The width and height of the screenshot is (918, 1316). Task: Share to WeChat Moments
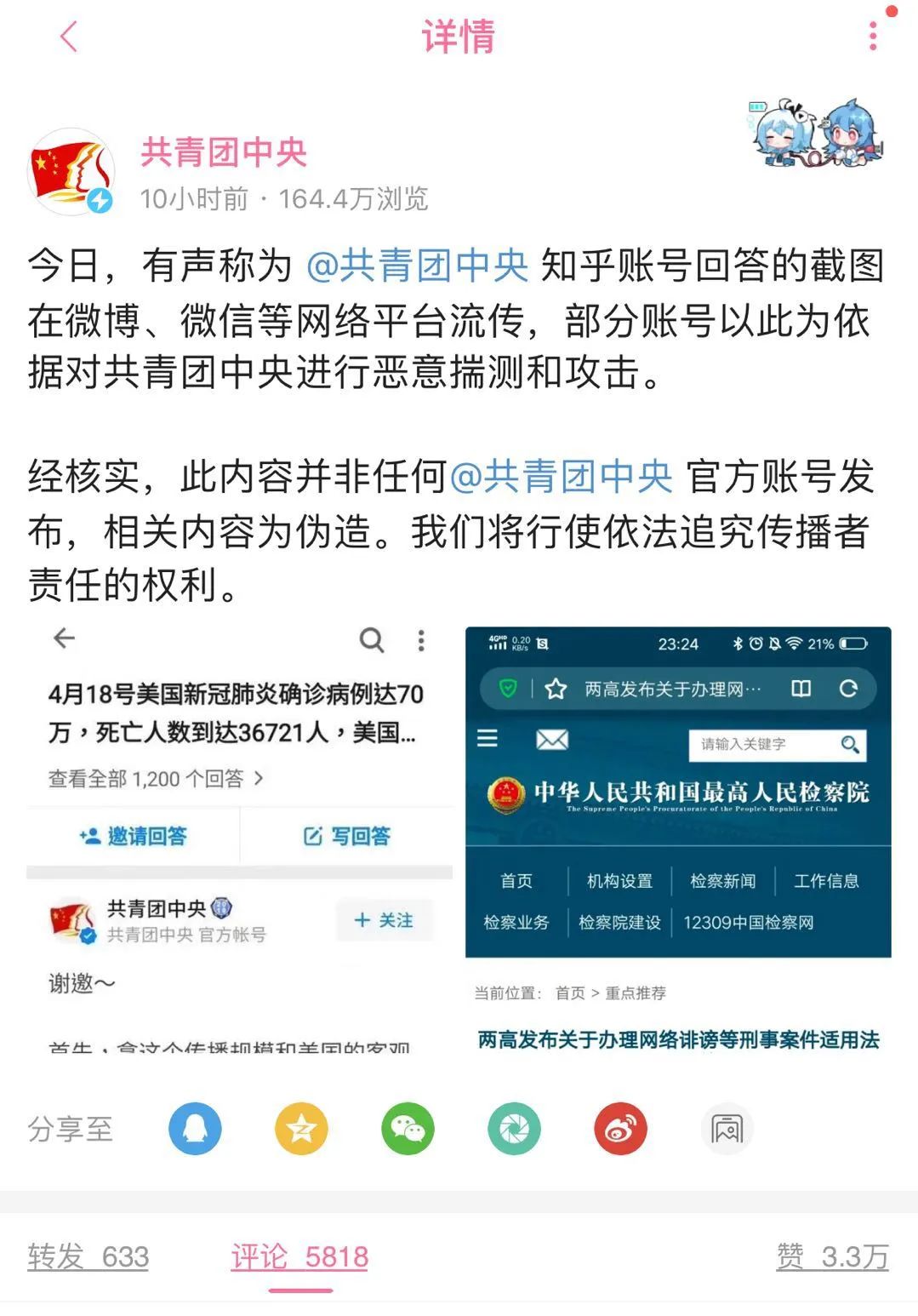tap(514, 1129)
